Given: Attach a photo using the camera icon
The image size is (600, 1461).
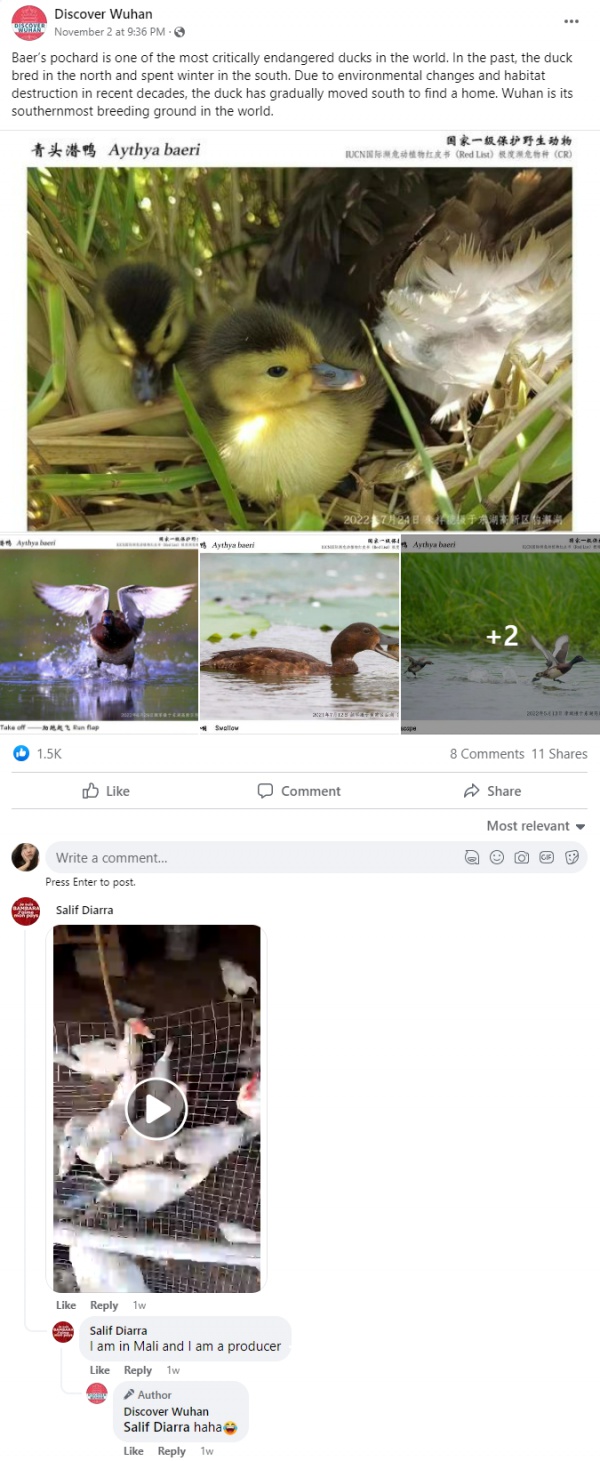Looking at the screenshot, I should tap(522, 858).
